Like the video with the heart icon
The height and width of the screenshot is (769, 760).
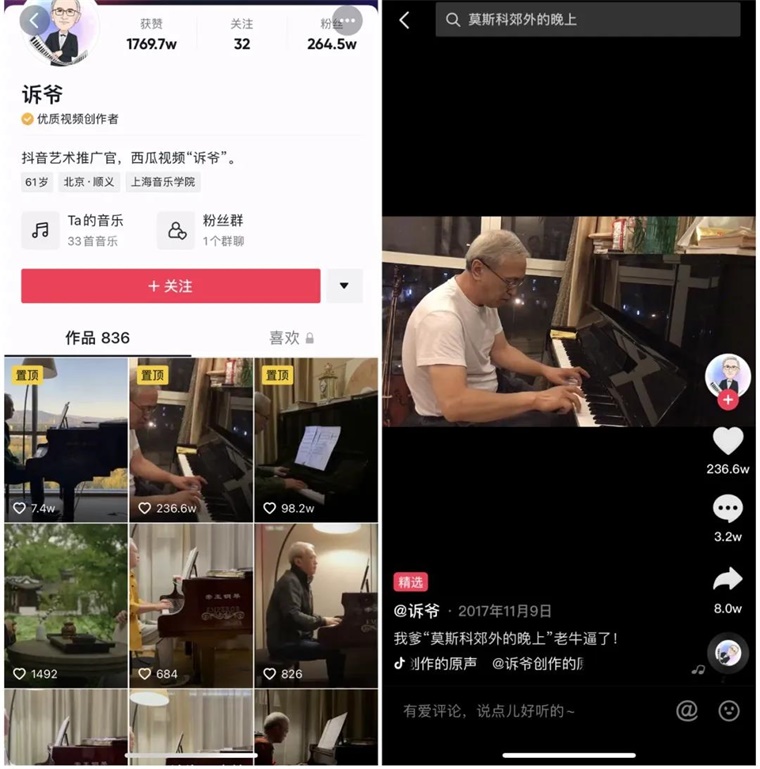(x=728, y=441)
